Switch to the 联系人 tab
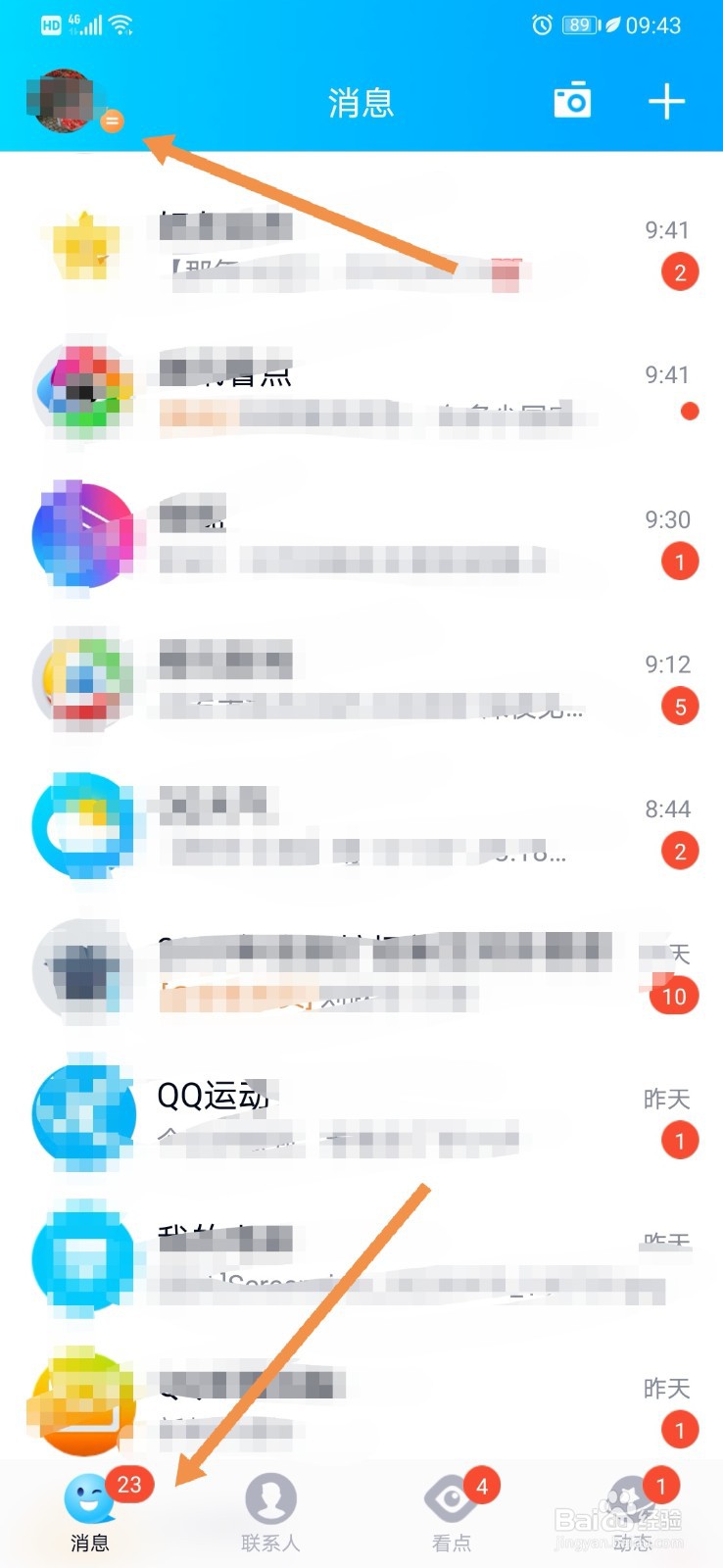The image size is (723, 1568). click(x=270, y=1509)
